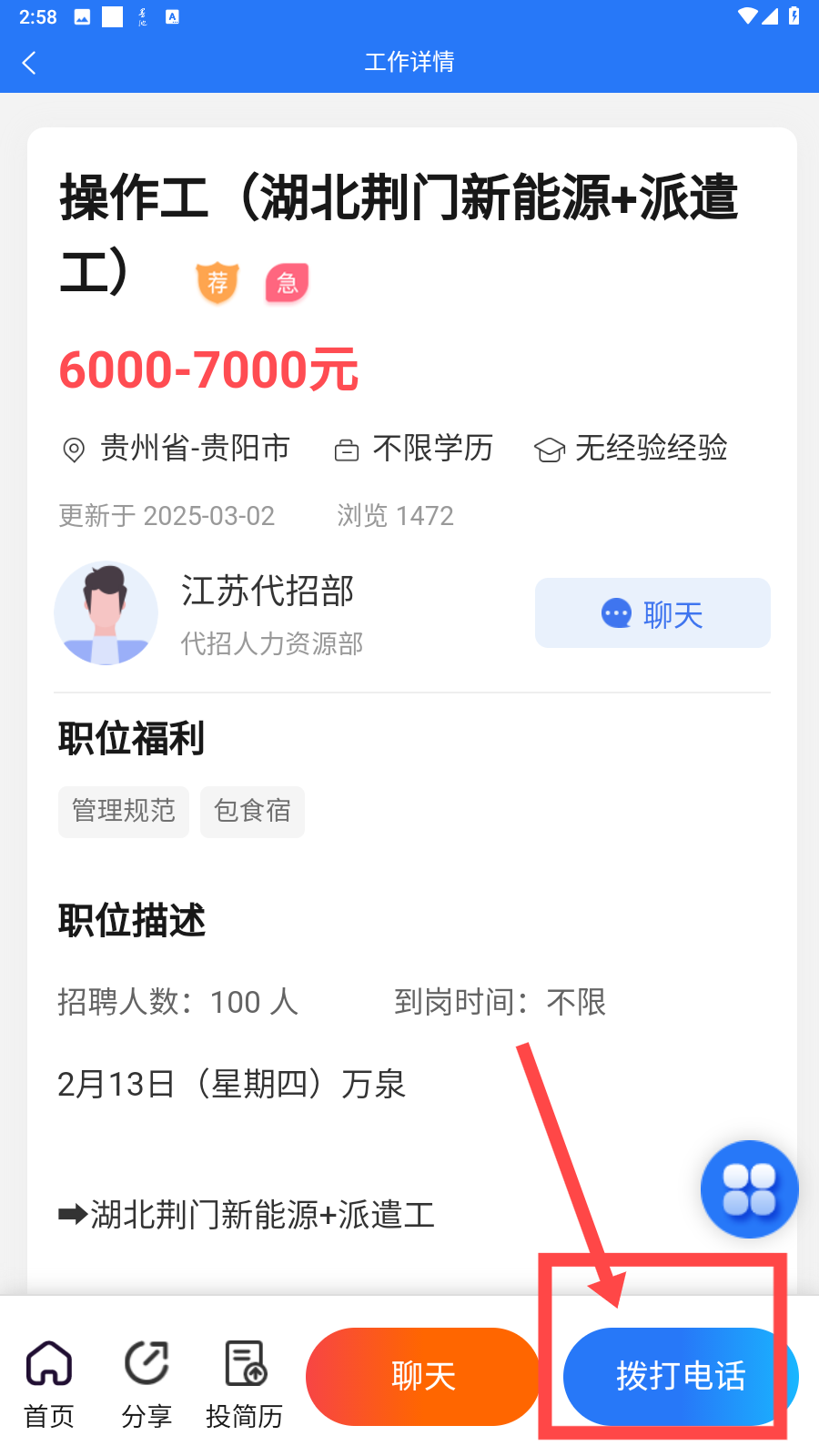The width and height of the screenshot is (819, 1456).
Task: Open the floating blue grid menu button
Action: click(749, 1189)
